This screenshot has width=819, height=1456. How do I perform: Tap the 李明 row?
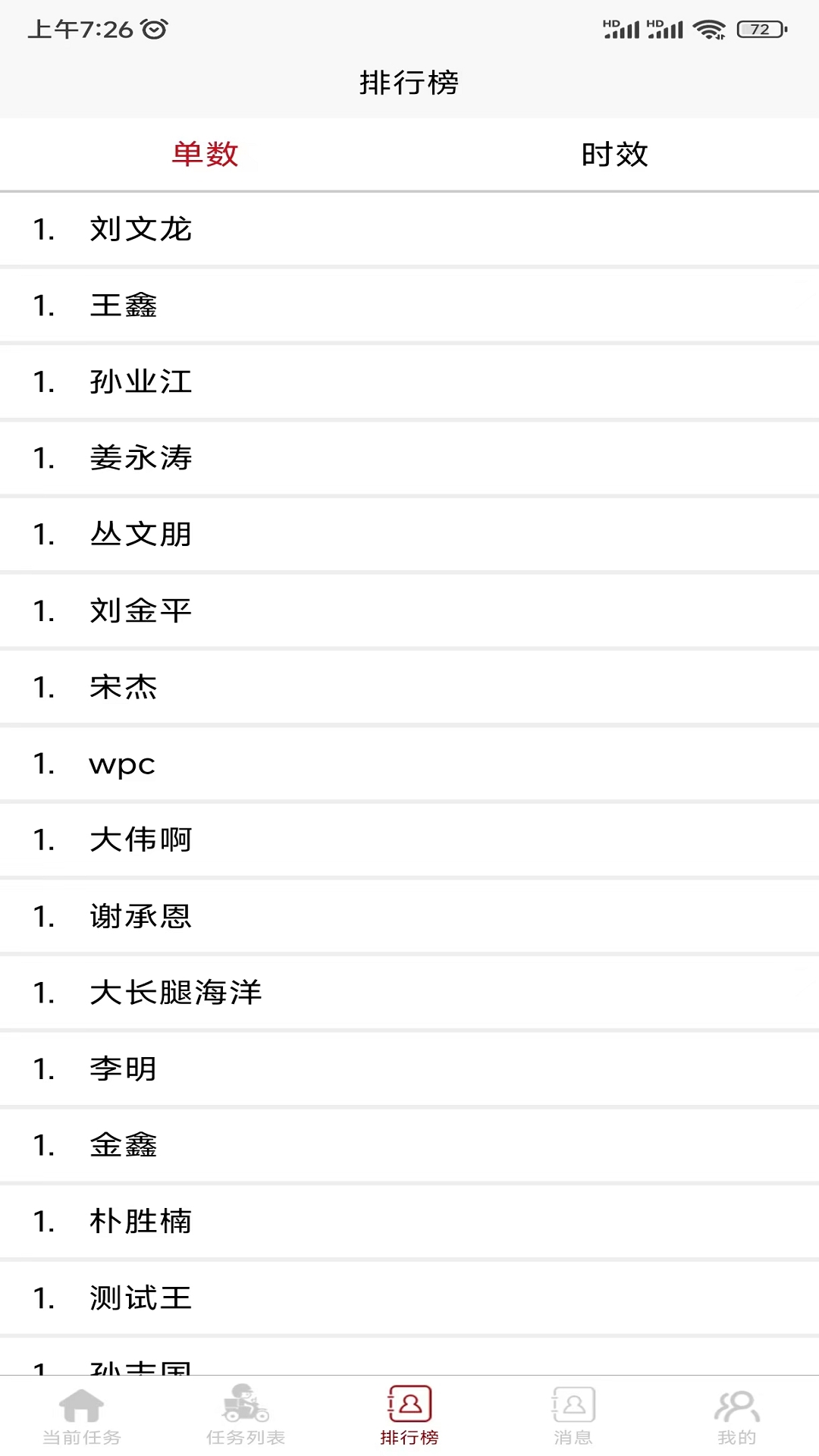pyautogui.click(x=409, y=1068)
